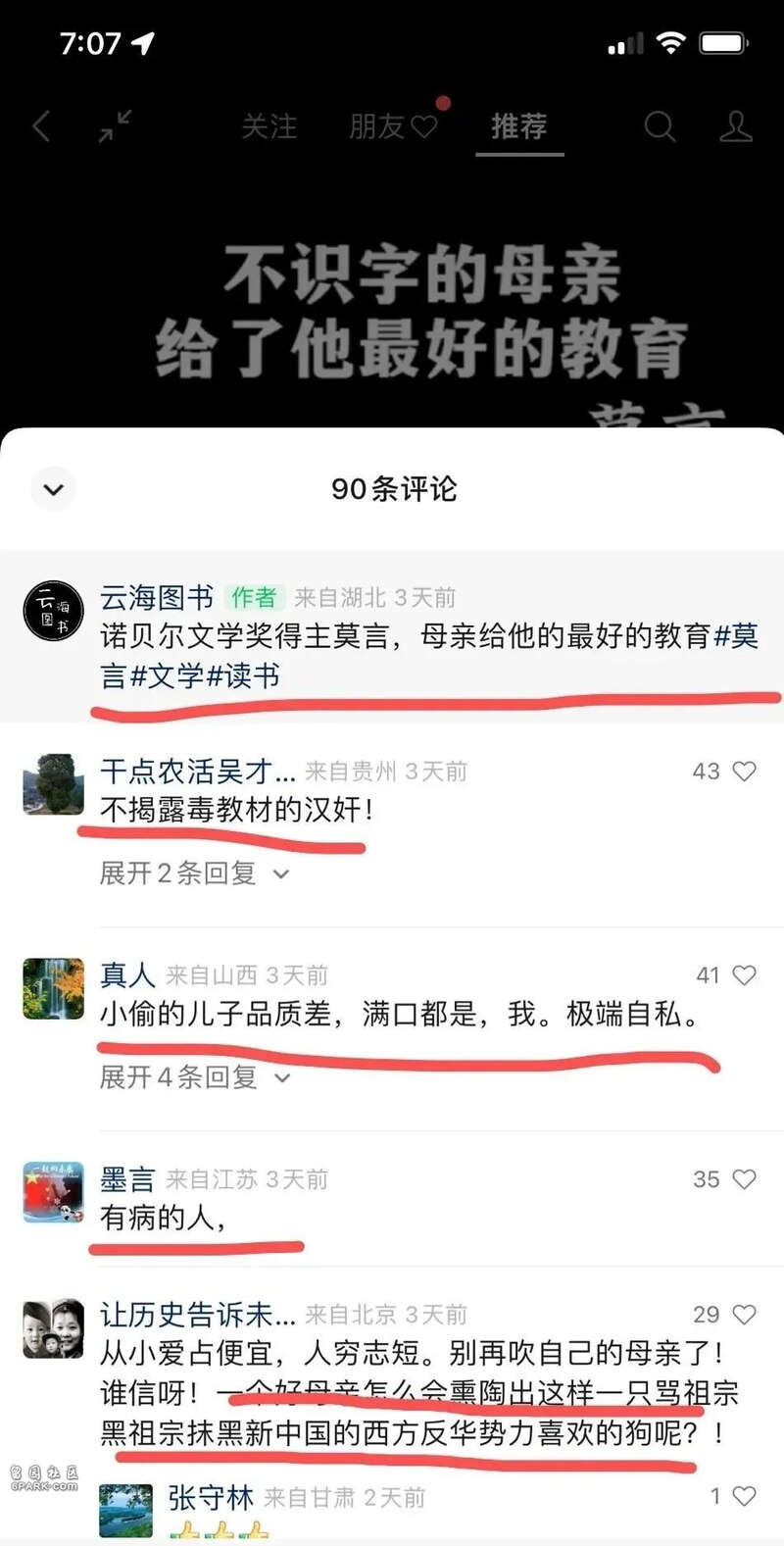Viewport: 784px width, 1546px height.
Task: Like 张守林's comment
Action: [x=744, y=1496]
